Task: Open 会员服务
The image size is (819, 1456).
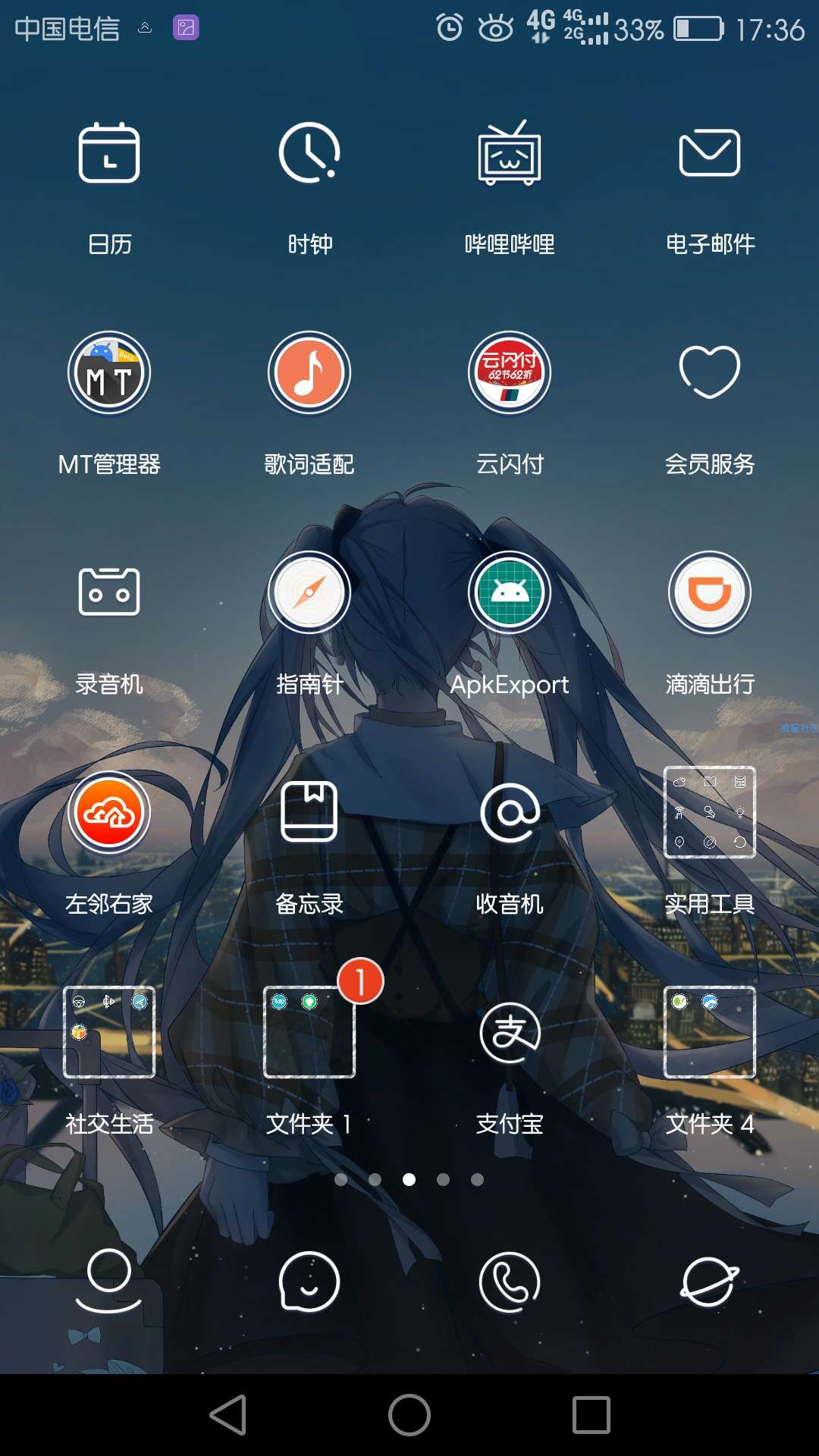Action: pos(710,373)
